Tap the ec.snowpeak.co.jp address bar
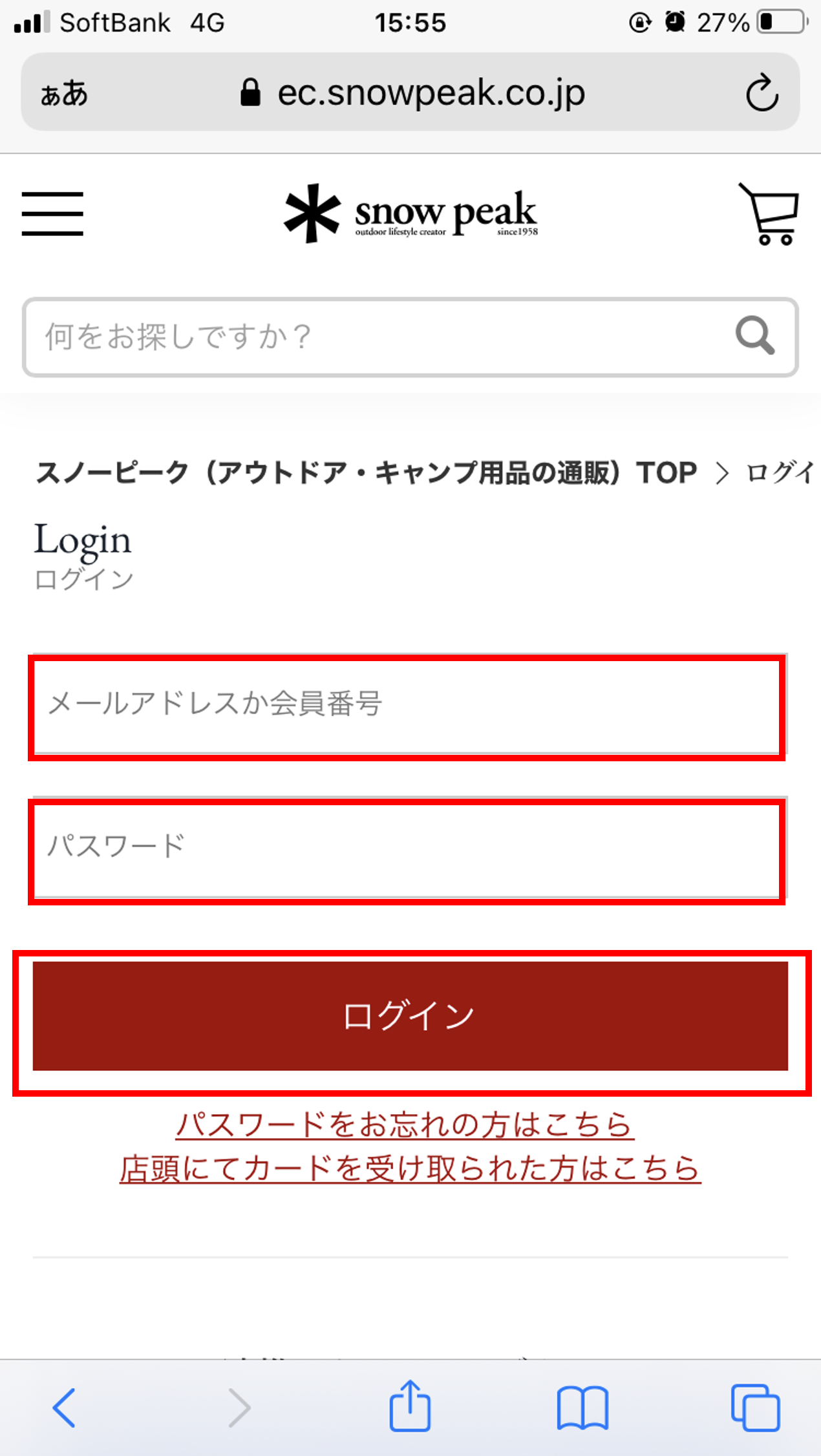Screen dimensions: 821x1456 pos(414,92)
